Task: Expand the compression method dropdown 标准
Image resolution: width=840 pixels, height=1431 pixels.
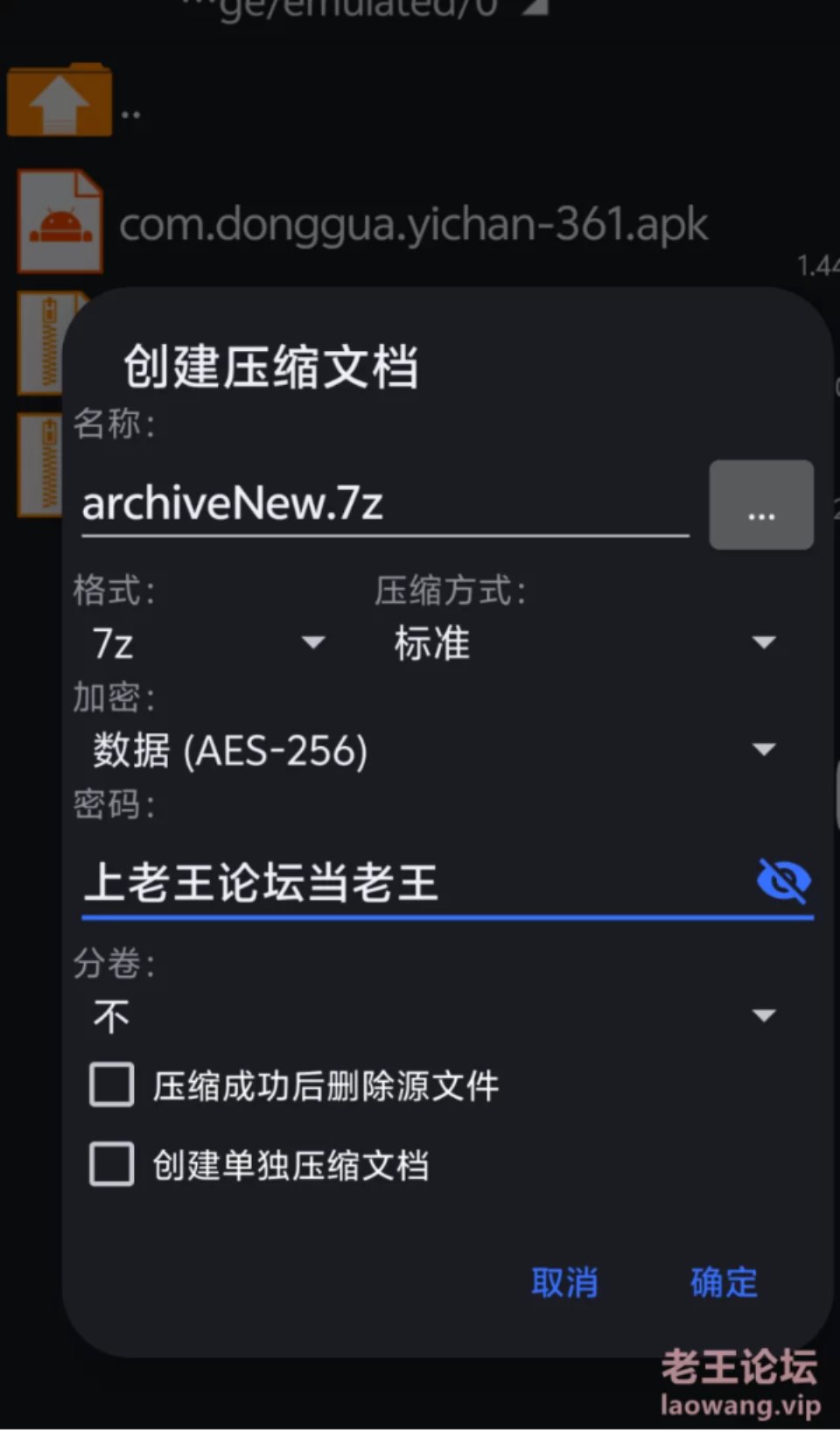Action: (x=584, y=643)
